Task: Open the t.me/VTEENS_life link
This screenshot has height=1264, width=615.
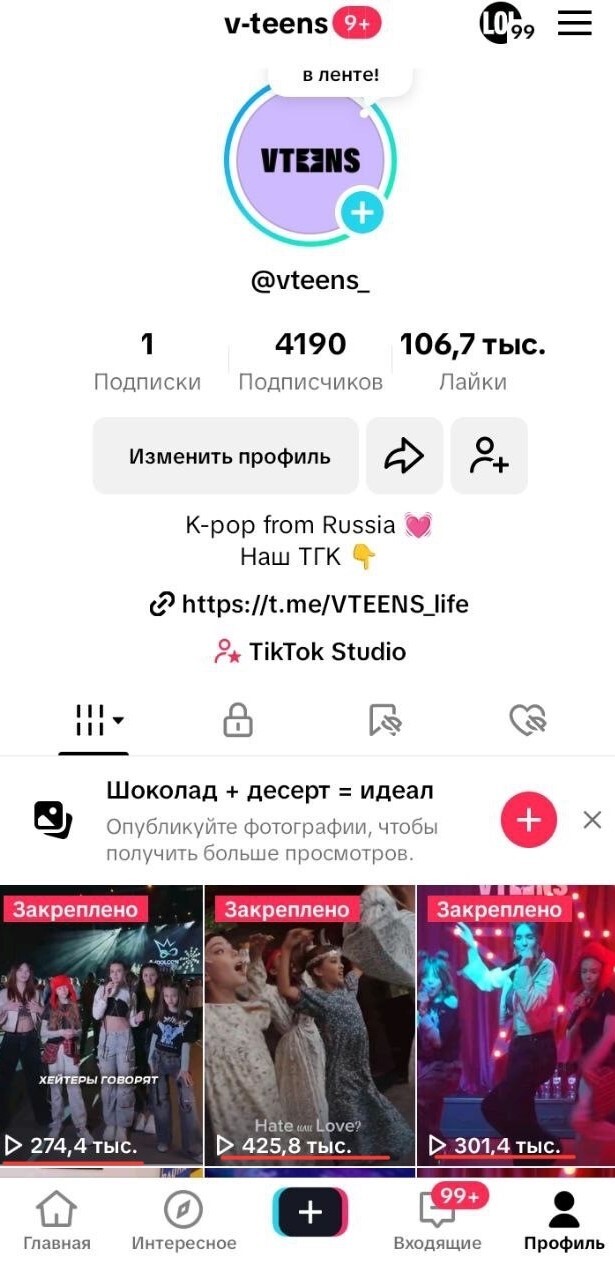Action: [x=309, y=605]
